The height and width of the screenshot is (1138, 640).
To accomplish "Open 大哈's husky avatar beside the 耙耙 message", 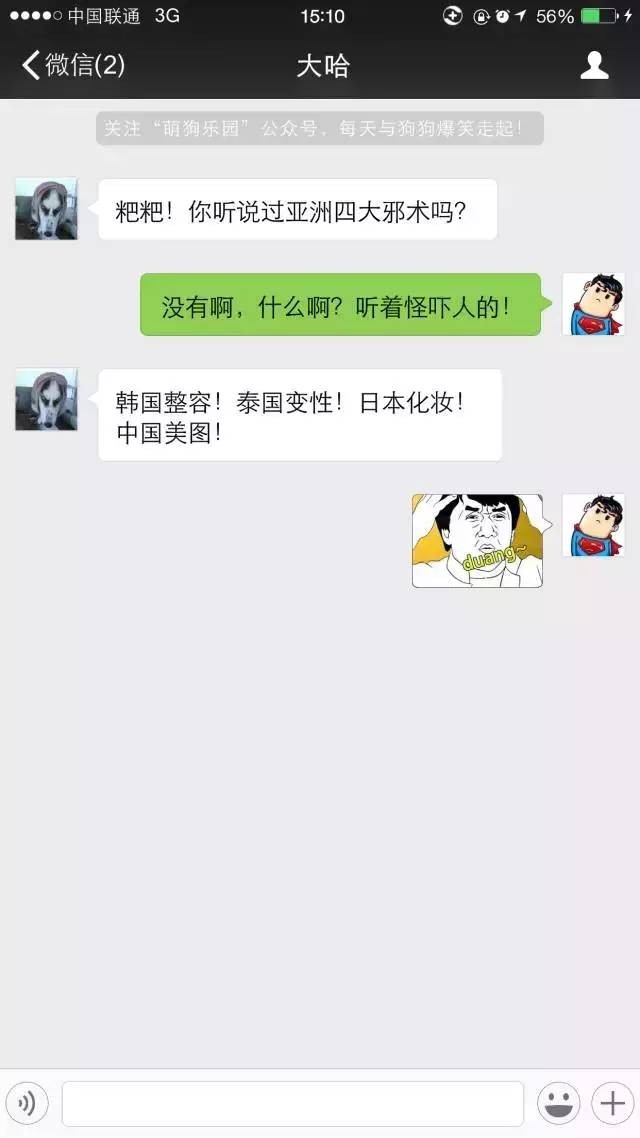I will (46, 209).
